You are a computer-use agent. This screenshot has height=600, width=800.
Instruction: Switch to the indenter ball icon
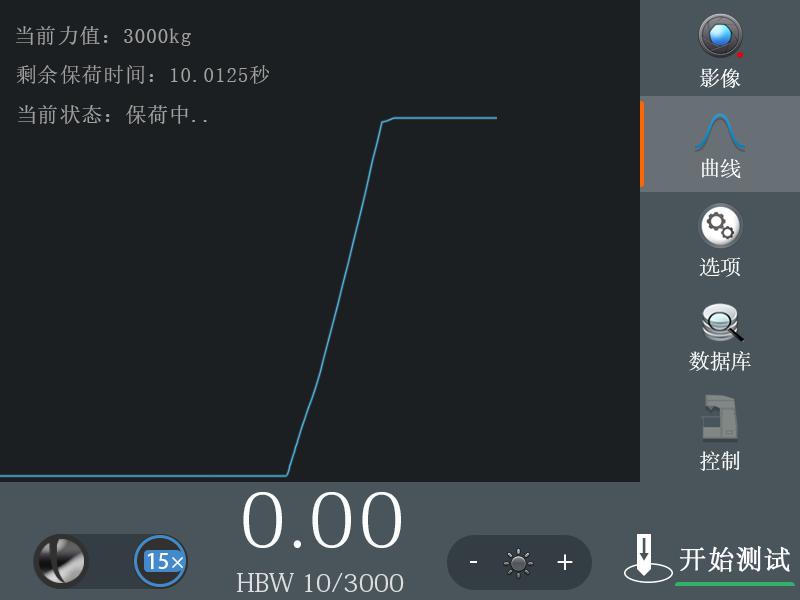coord(62,561)
